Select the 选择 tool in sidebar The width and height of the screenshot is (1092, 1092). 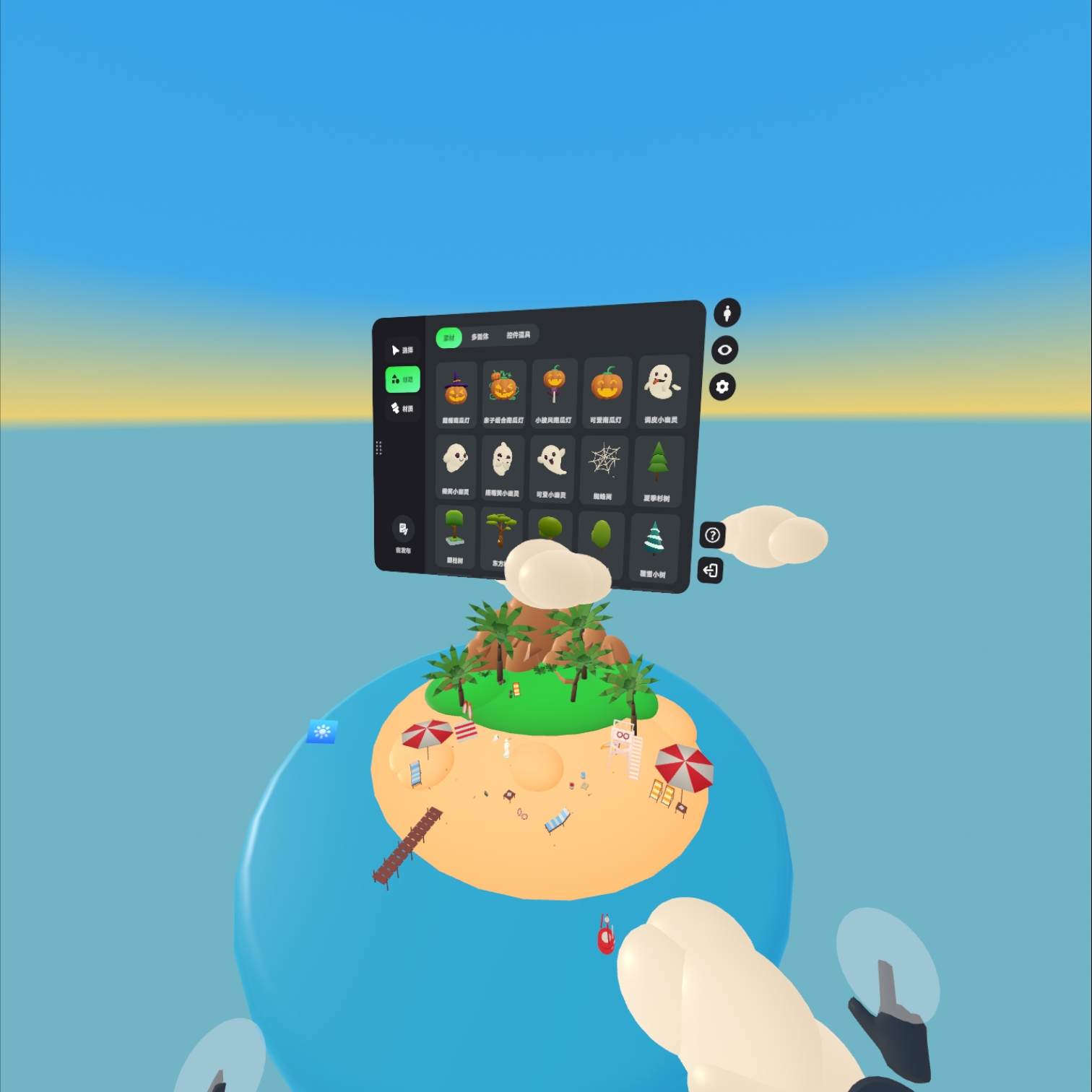402,350
